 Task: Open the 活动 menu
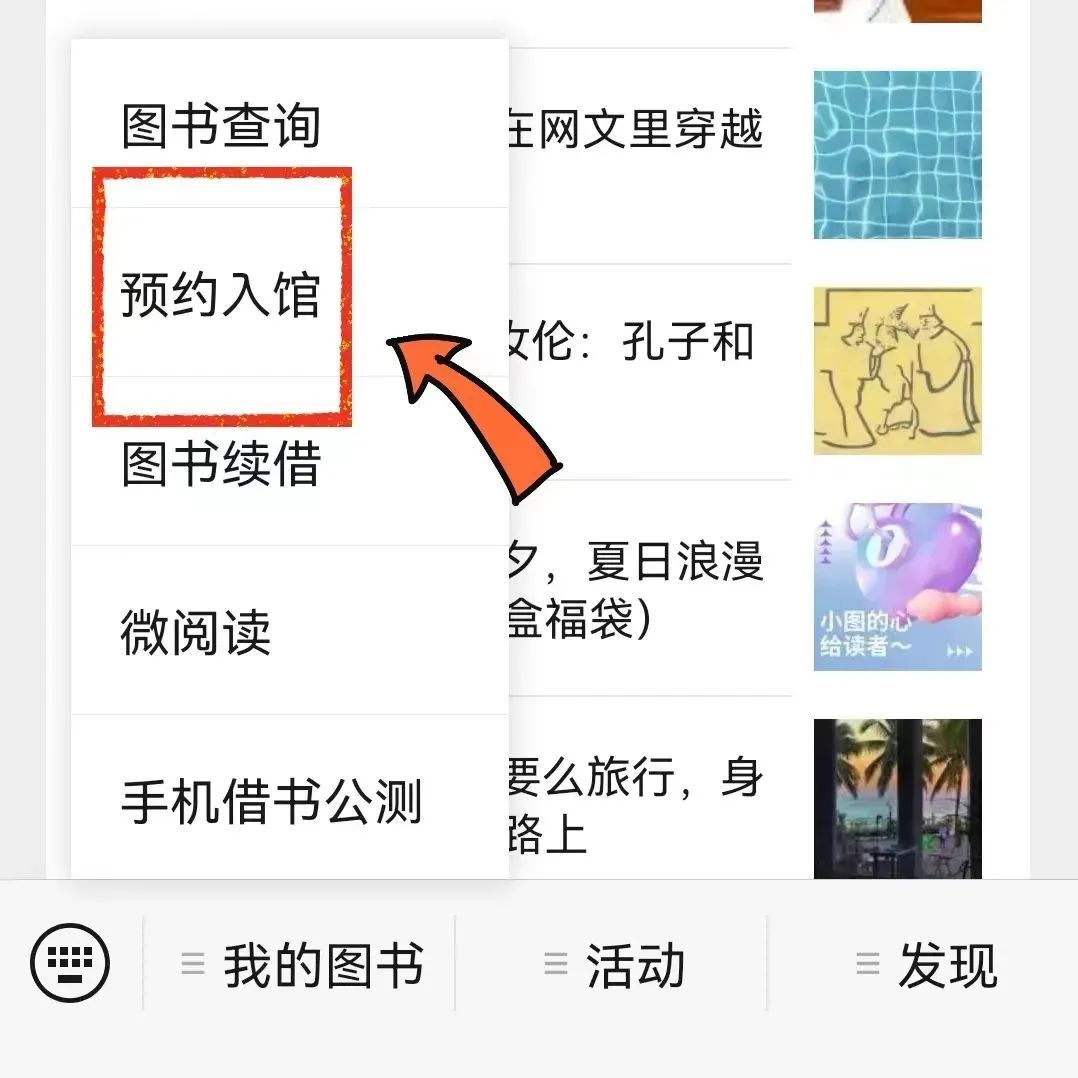coord(614,966)
